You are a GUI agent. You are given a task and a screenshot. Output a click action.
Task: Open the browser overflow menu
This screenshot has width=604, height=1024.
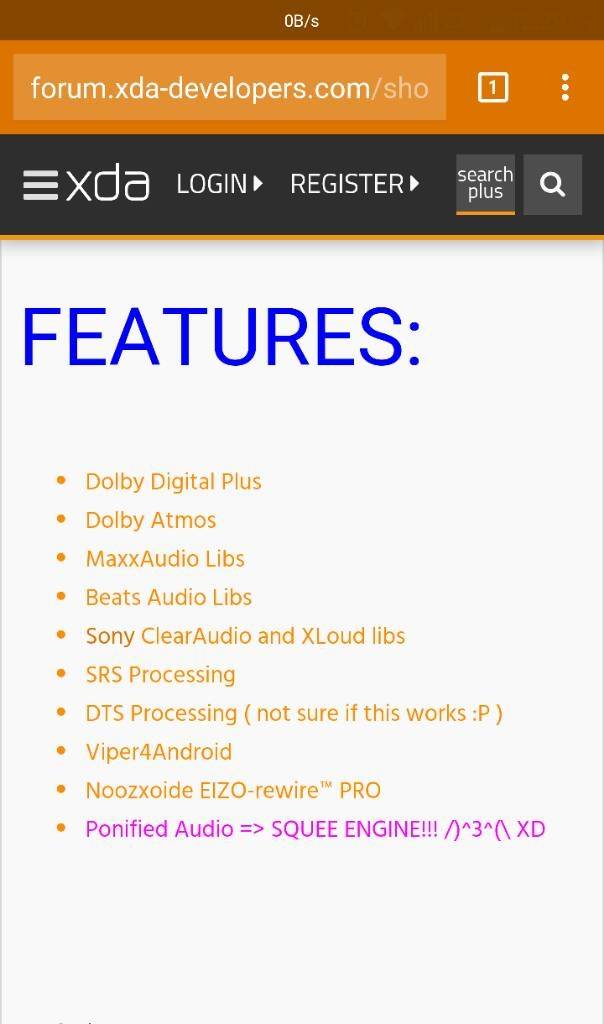click(565, 88)
